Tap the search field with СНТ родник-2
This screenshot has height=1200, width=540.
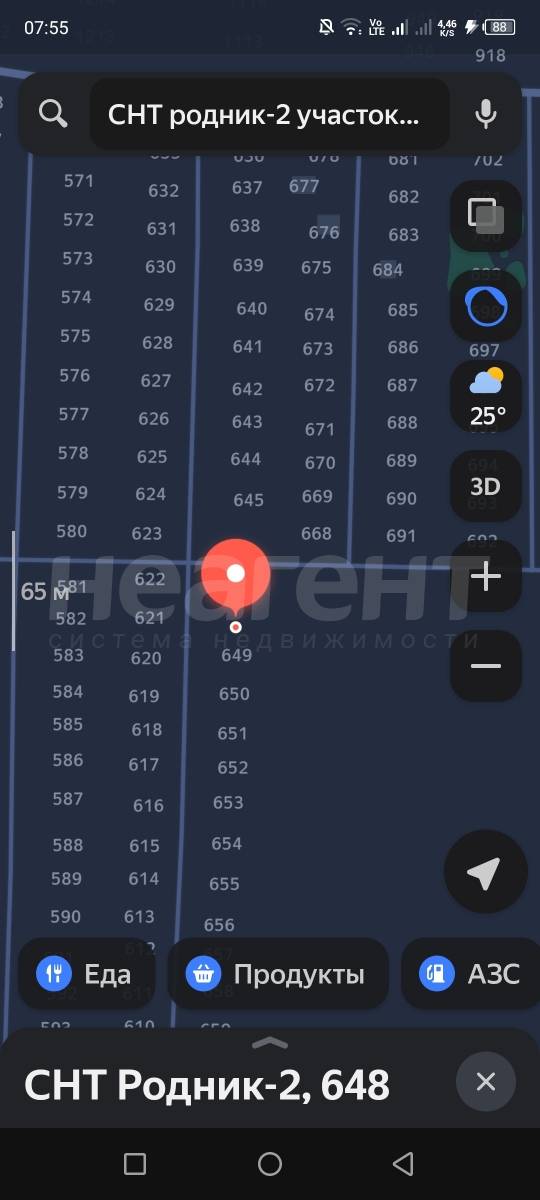pos(270,114)
